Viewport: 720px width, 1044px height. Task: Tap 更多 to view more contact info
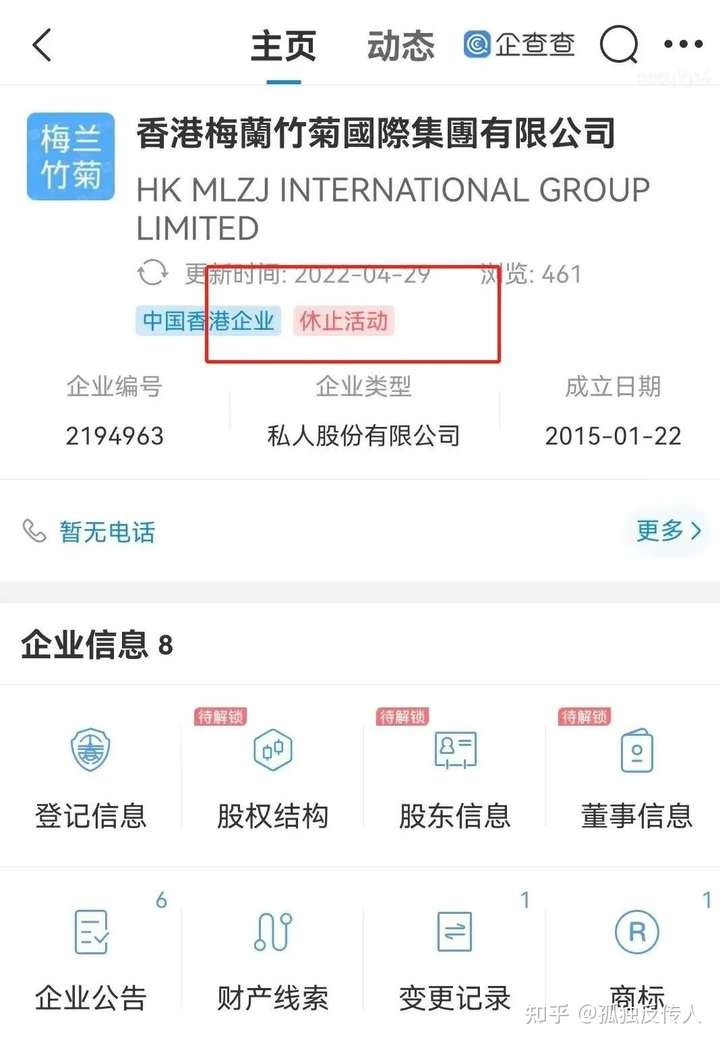point(668,530)
